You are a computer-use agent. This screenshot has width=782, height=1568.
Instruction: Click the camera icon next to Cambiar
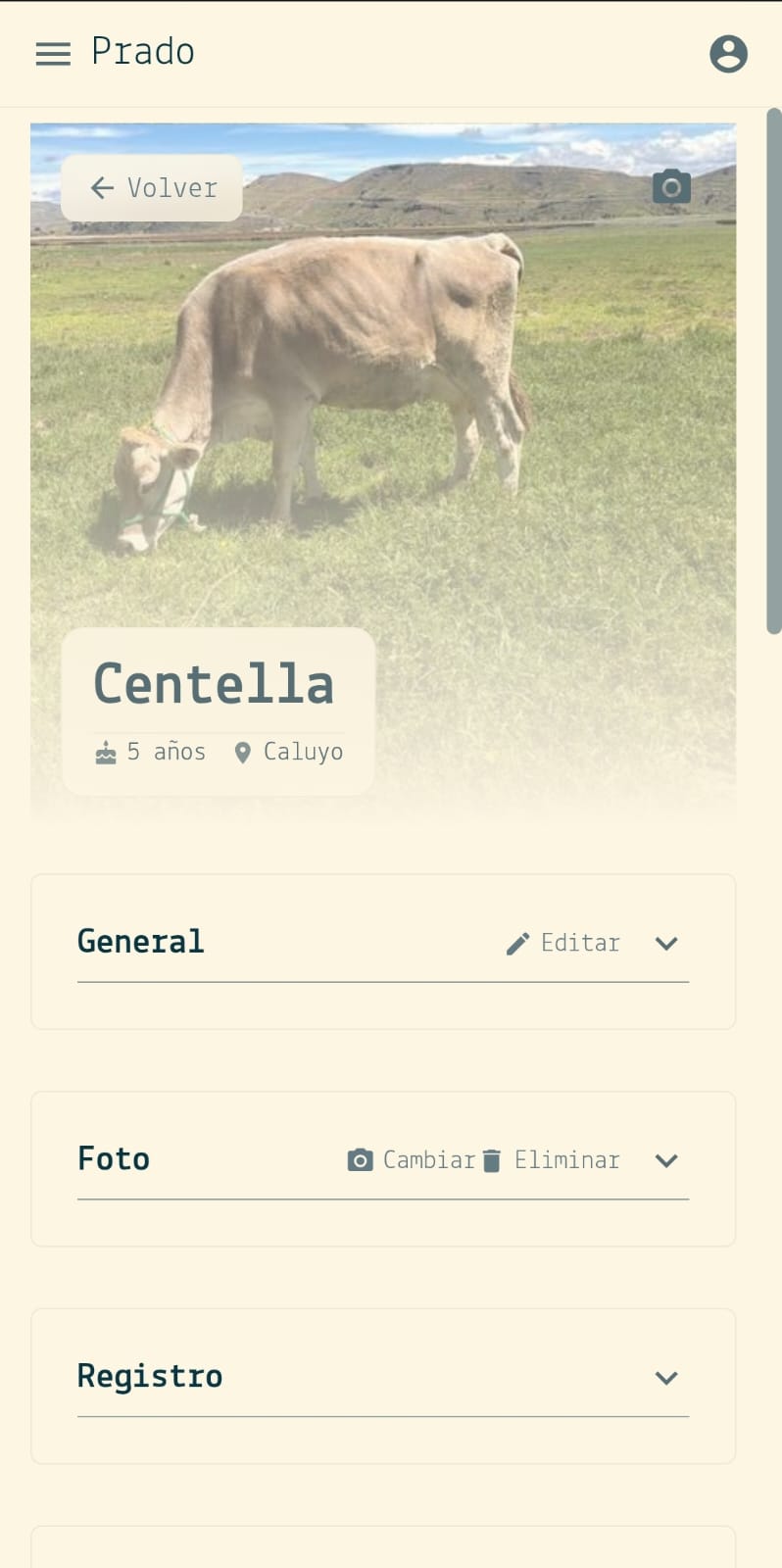click(360, 1159)
